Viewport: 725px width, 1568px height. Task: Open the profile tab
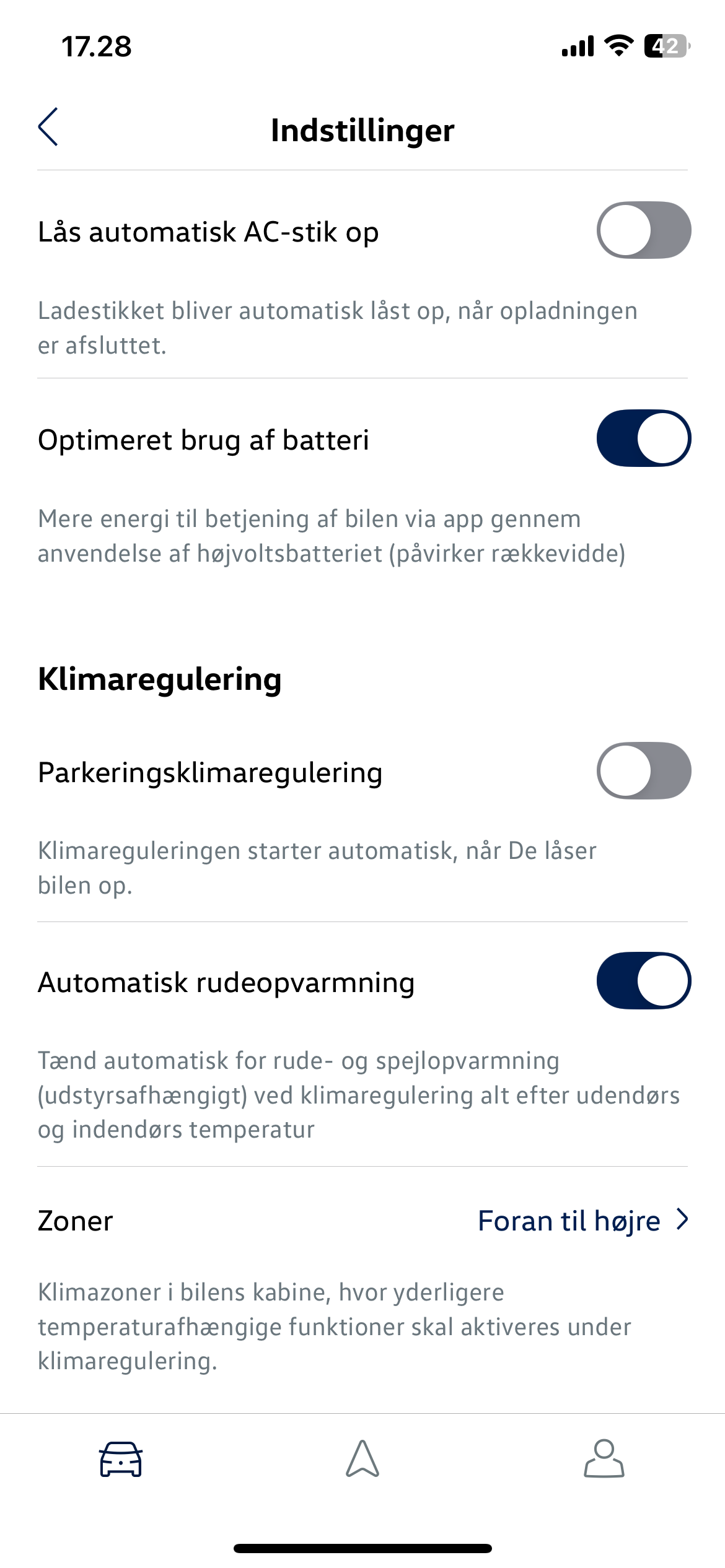604,1459
